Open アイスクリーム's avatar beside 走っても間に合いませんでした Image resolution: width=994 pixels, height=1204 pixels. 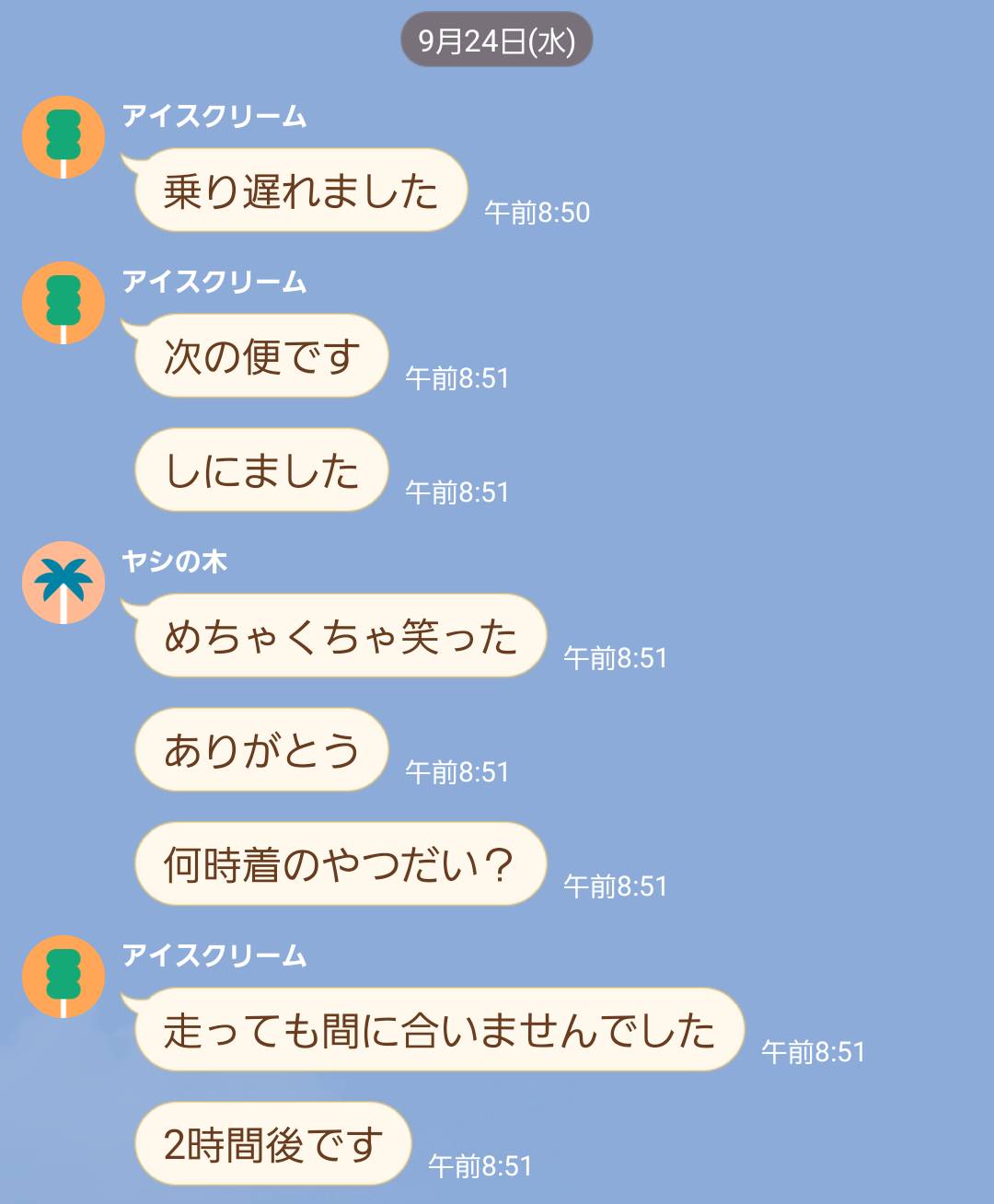(x=64, y=977)
